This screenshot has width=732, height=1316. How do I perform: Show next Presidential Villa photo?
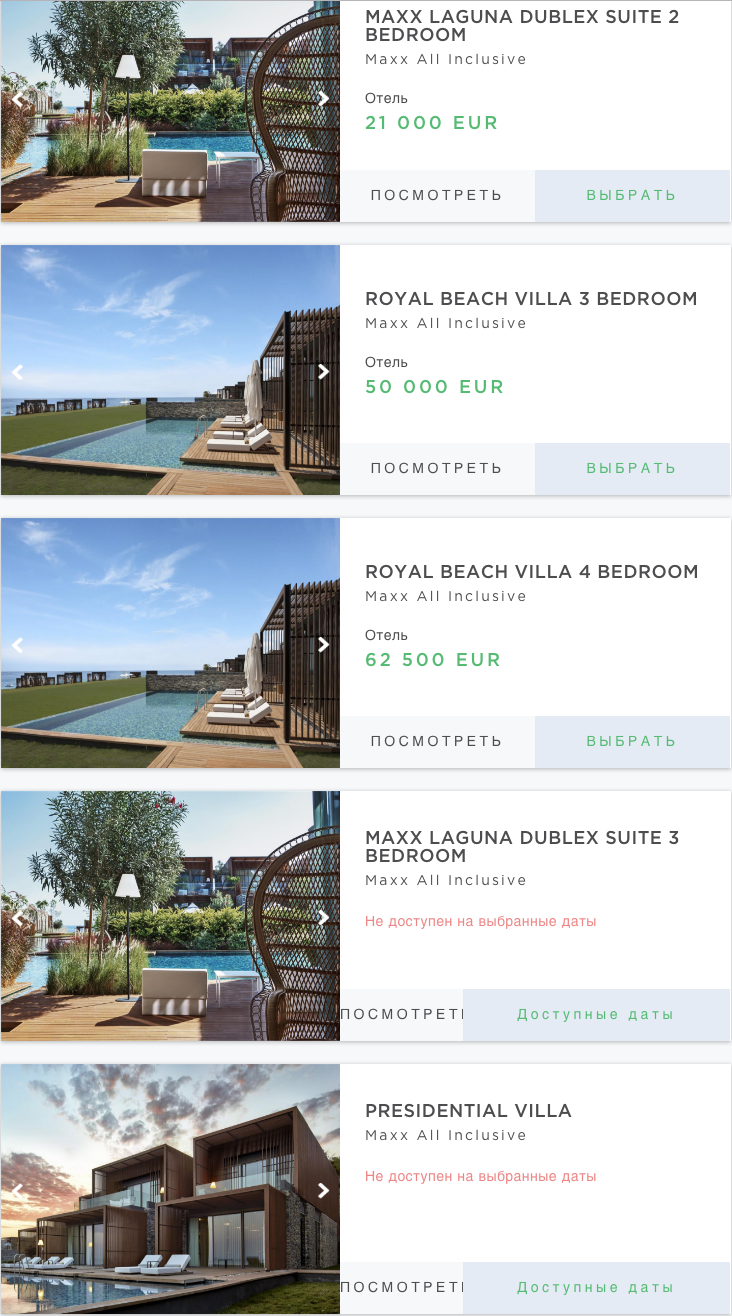click(323, 1190)
